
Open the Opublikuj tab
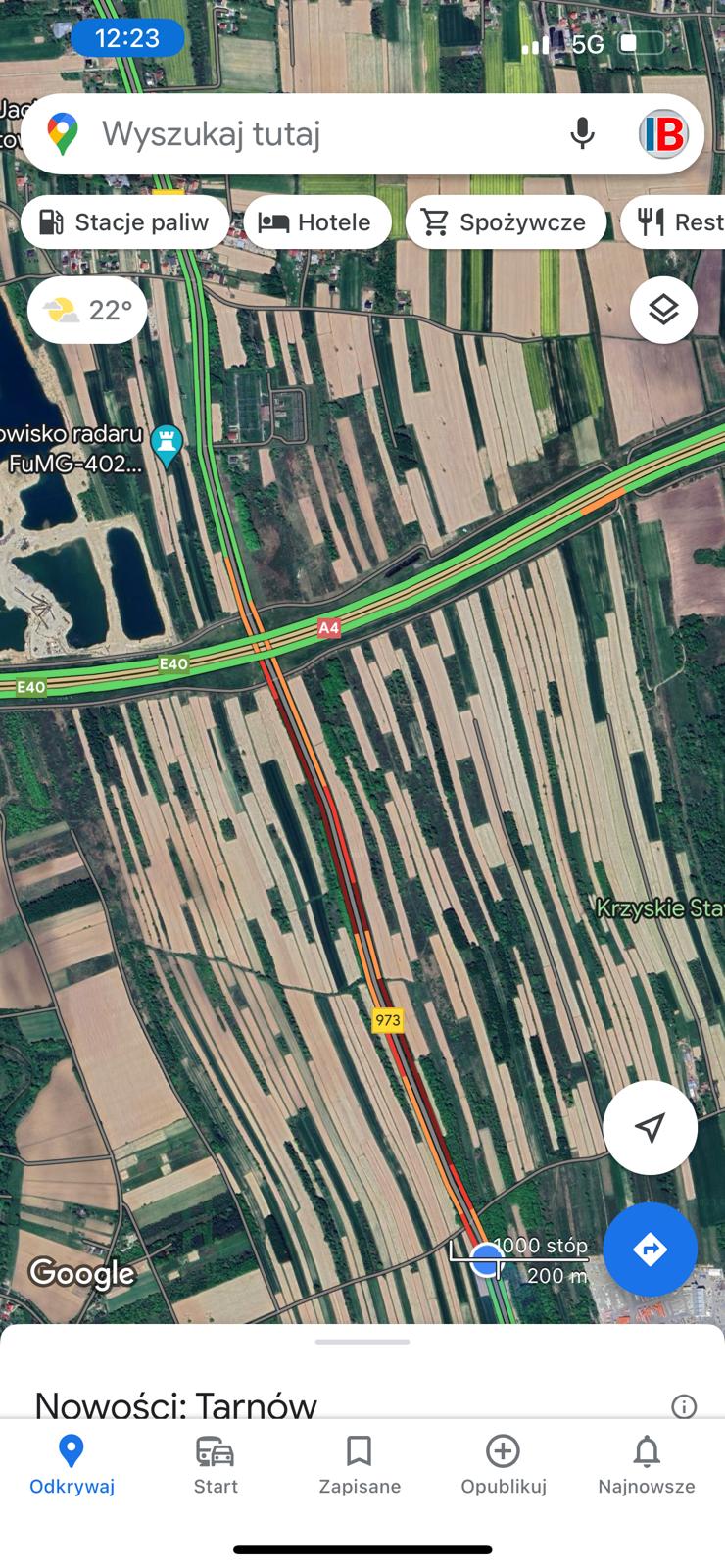504,1465
